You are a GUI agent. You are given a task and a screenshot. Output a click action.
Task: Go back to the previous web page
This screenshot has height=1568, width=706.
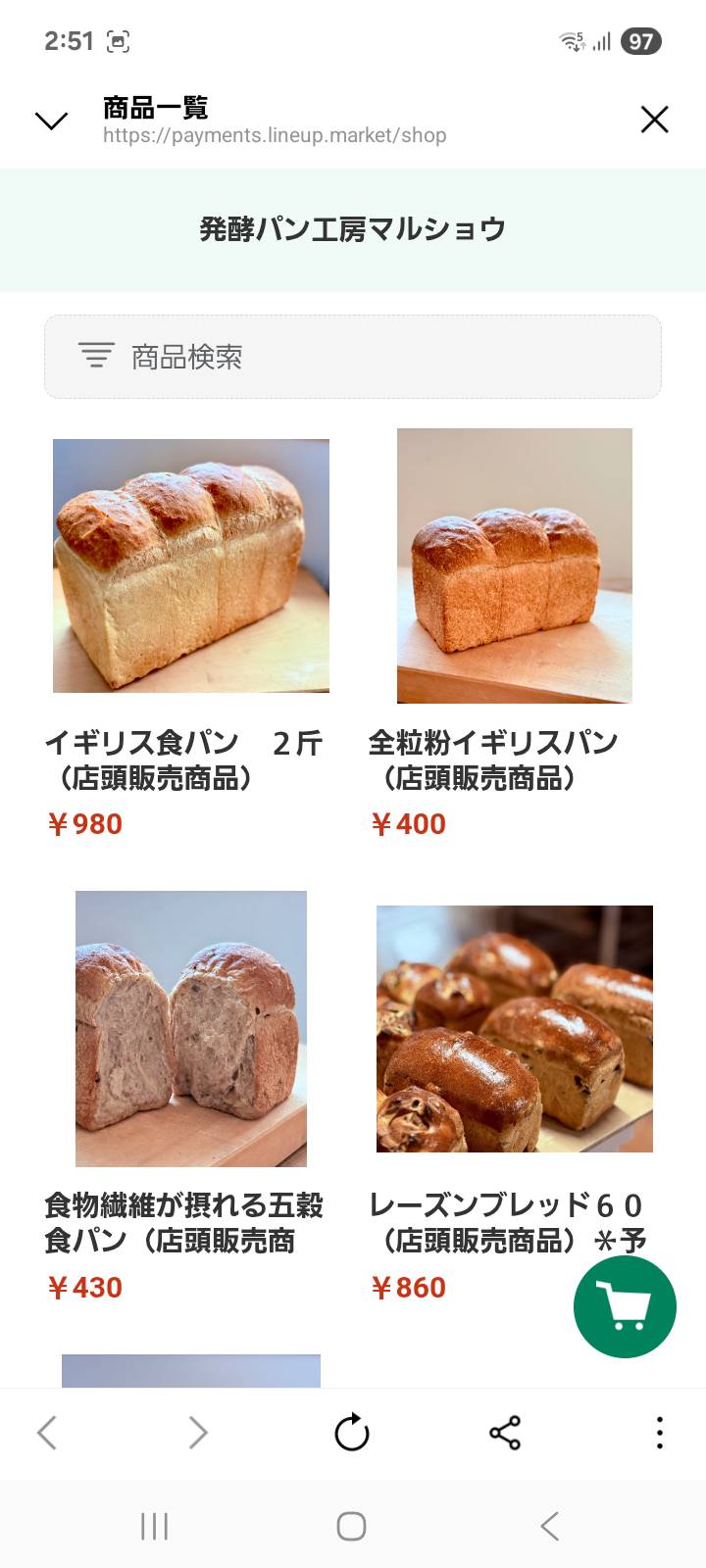tap(47, 1433)
